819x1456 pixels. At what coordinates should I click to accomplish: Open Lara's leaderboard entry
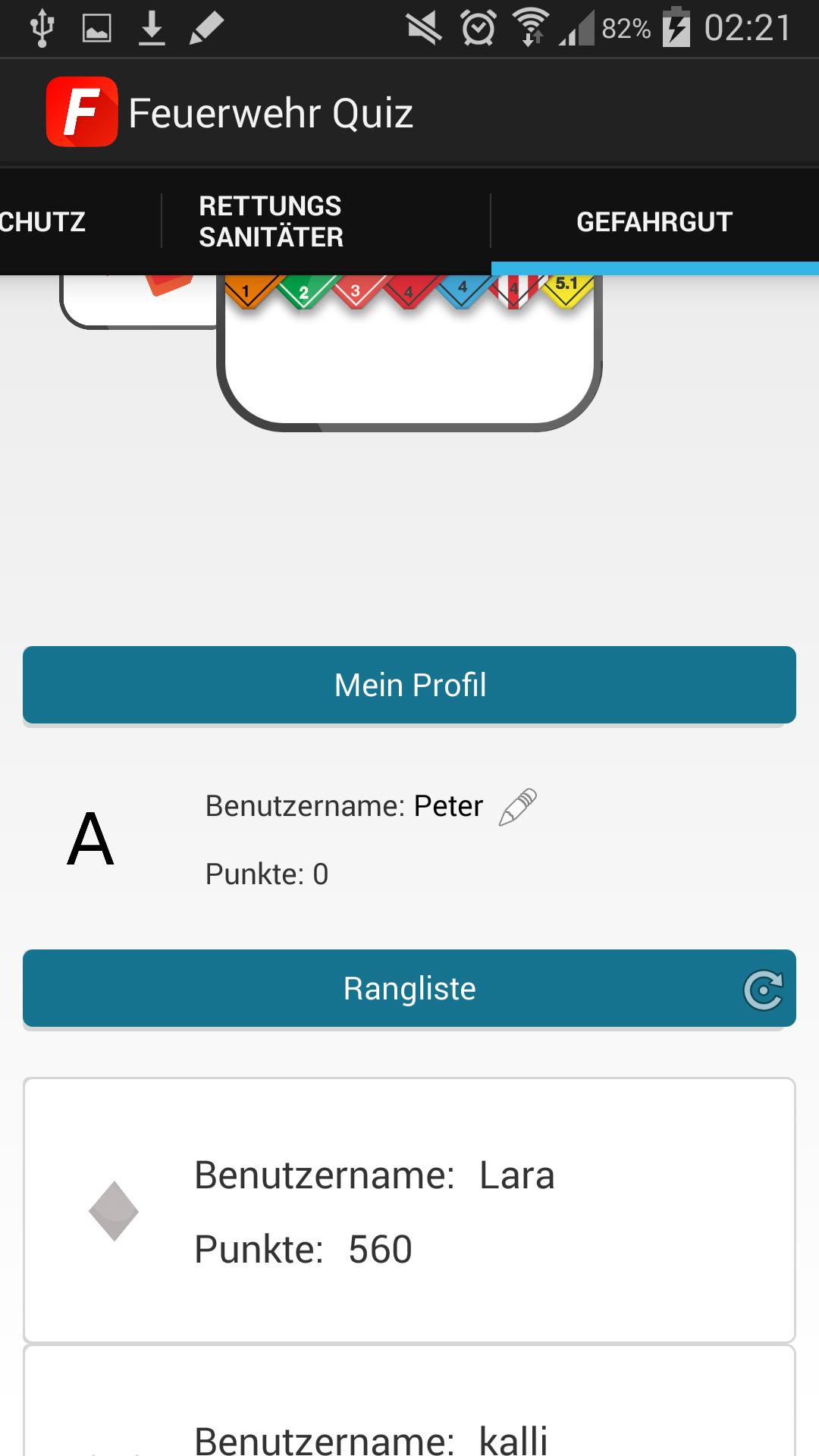(x=409, y=1210)
